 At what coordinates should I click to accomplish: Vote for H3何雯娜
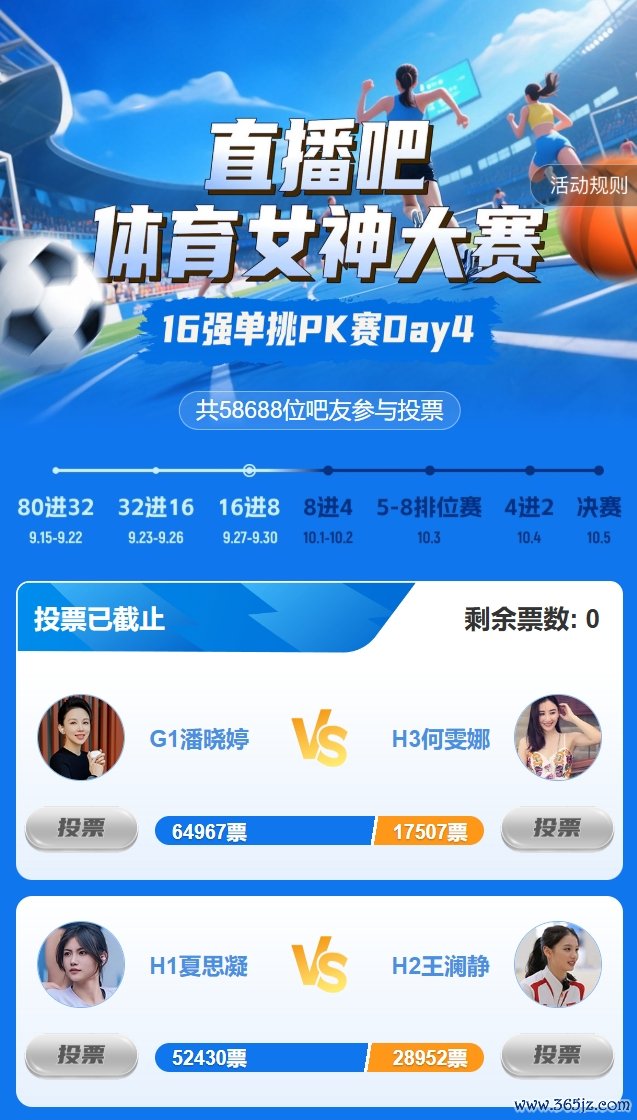pyautogui.click(x=556, y=829)
